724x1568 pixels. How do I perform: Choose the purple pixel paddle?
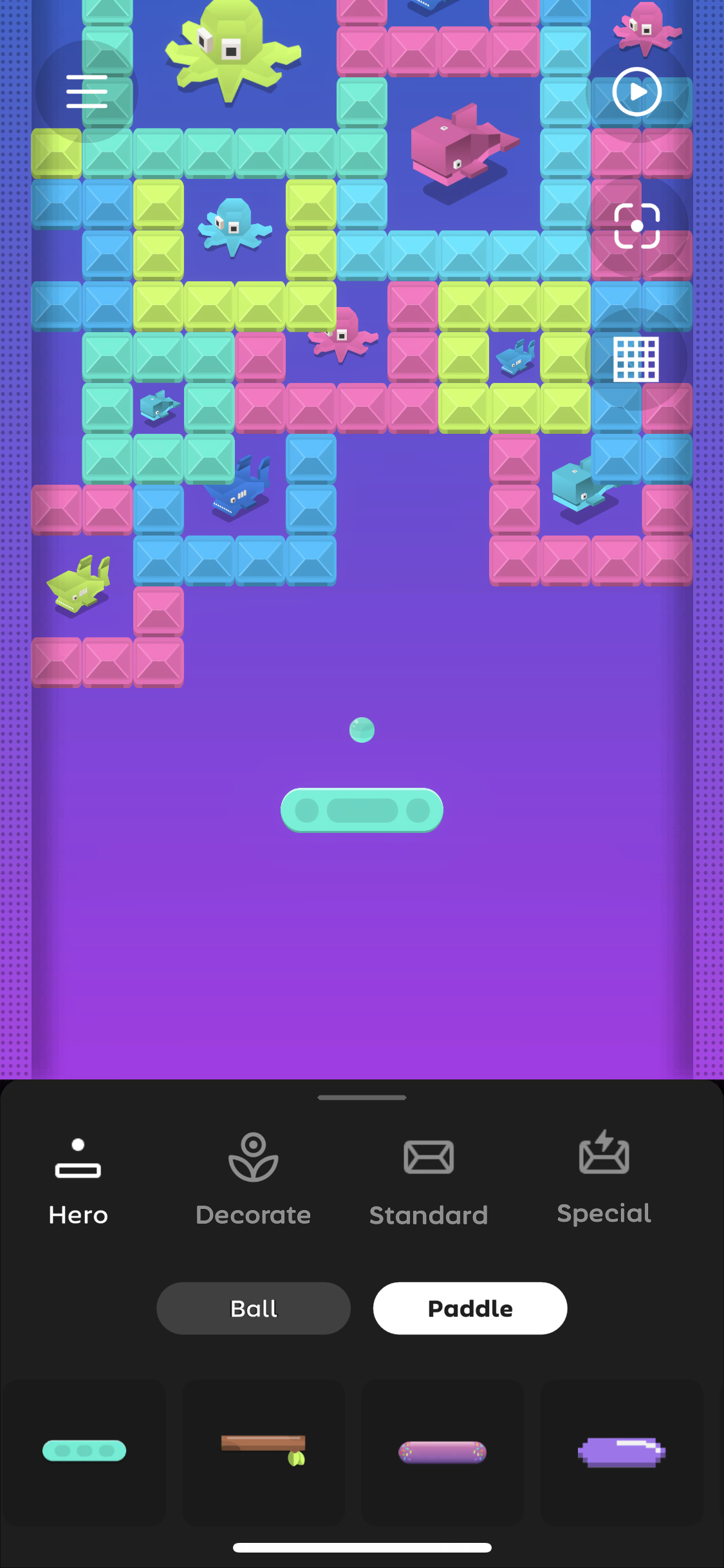pyautogui.click(x=621, y=1451)
